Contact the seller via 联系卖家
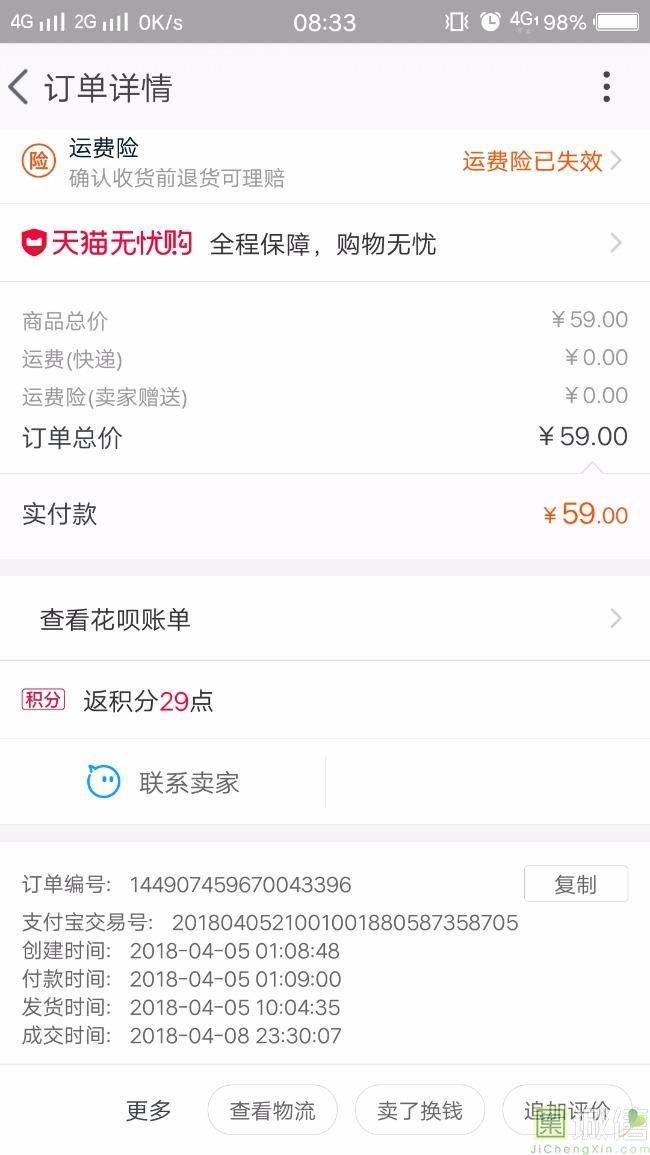The height and width of the screenshot is (1155, 650). [x=164, y=782]
